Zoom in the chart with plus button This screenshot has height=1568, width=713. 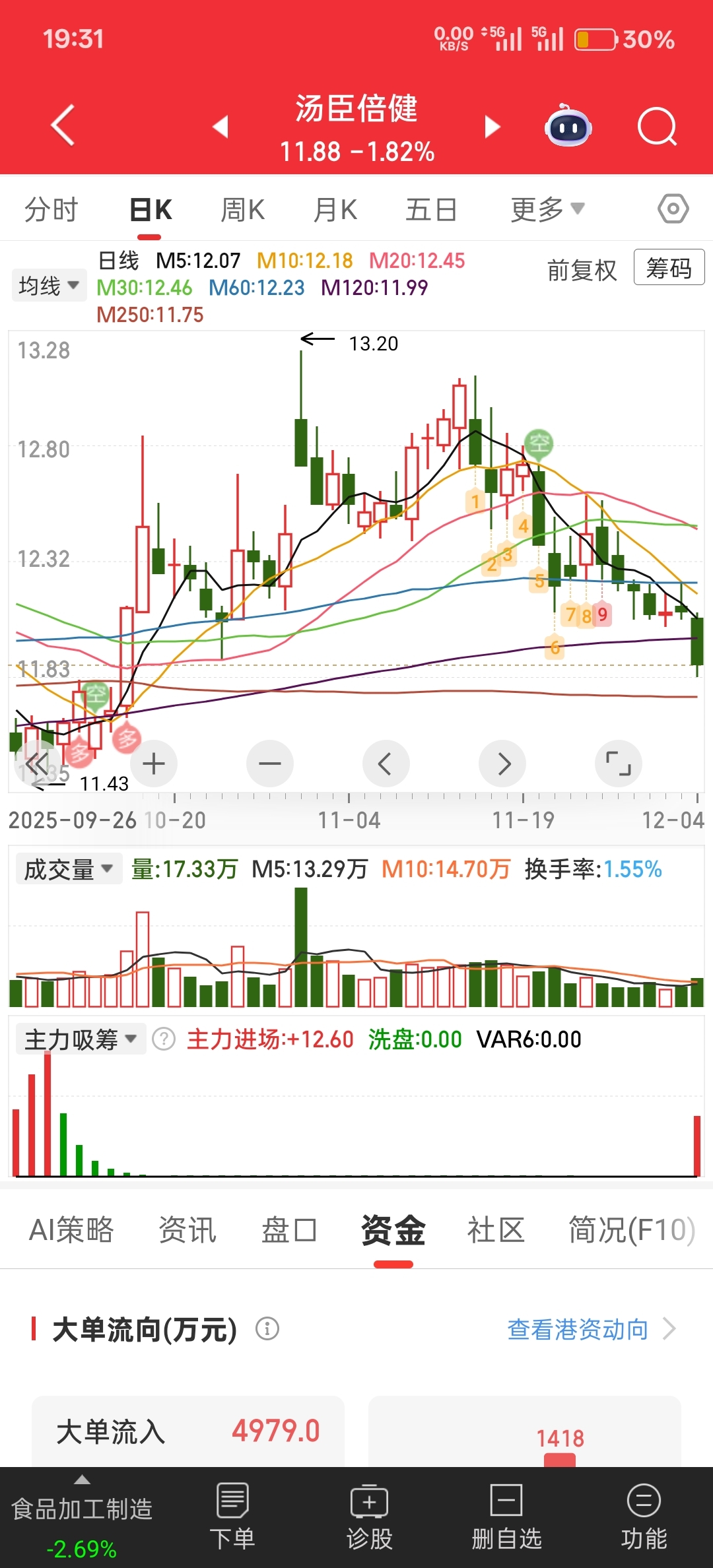click(154, 764)
